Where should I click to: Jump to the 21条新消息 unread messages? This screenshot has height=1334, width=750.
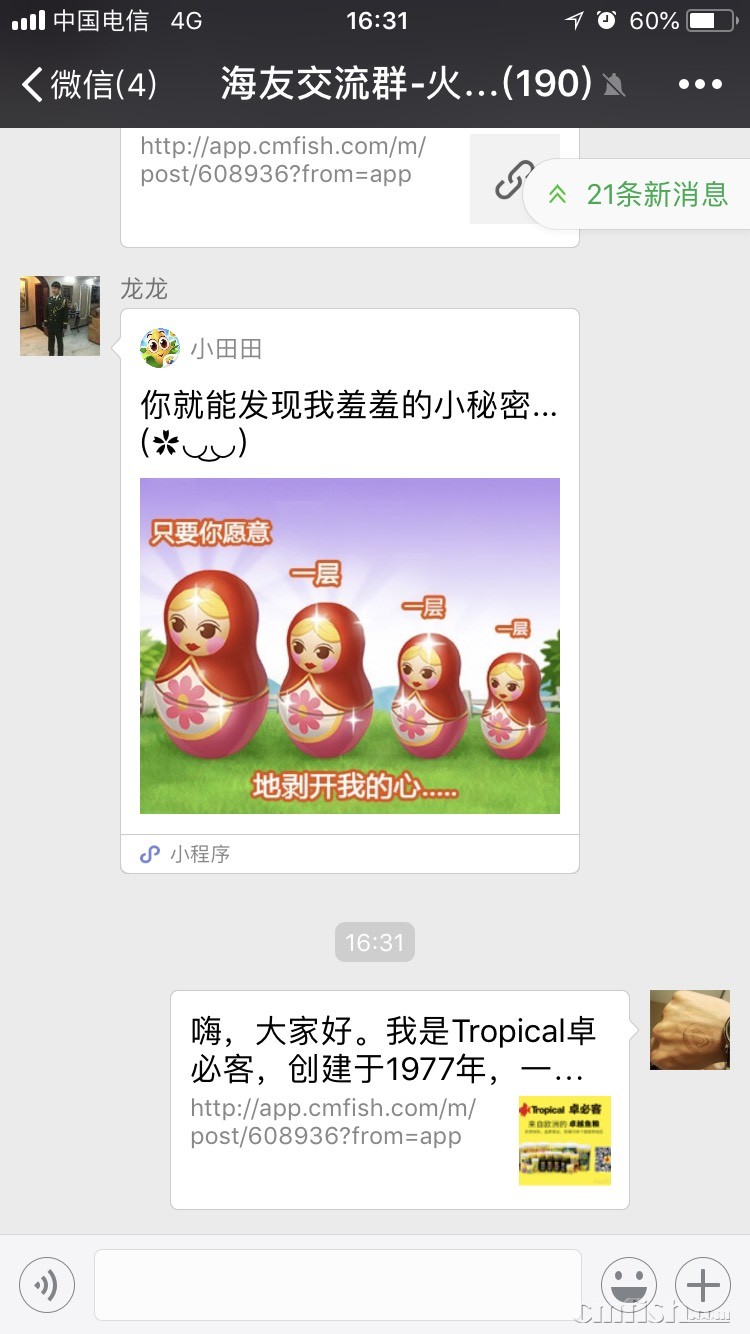click(640, 194)
